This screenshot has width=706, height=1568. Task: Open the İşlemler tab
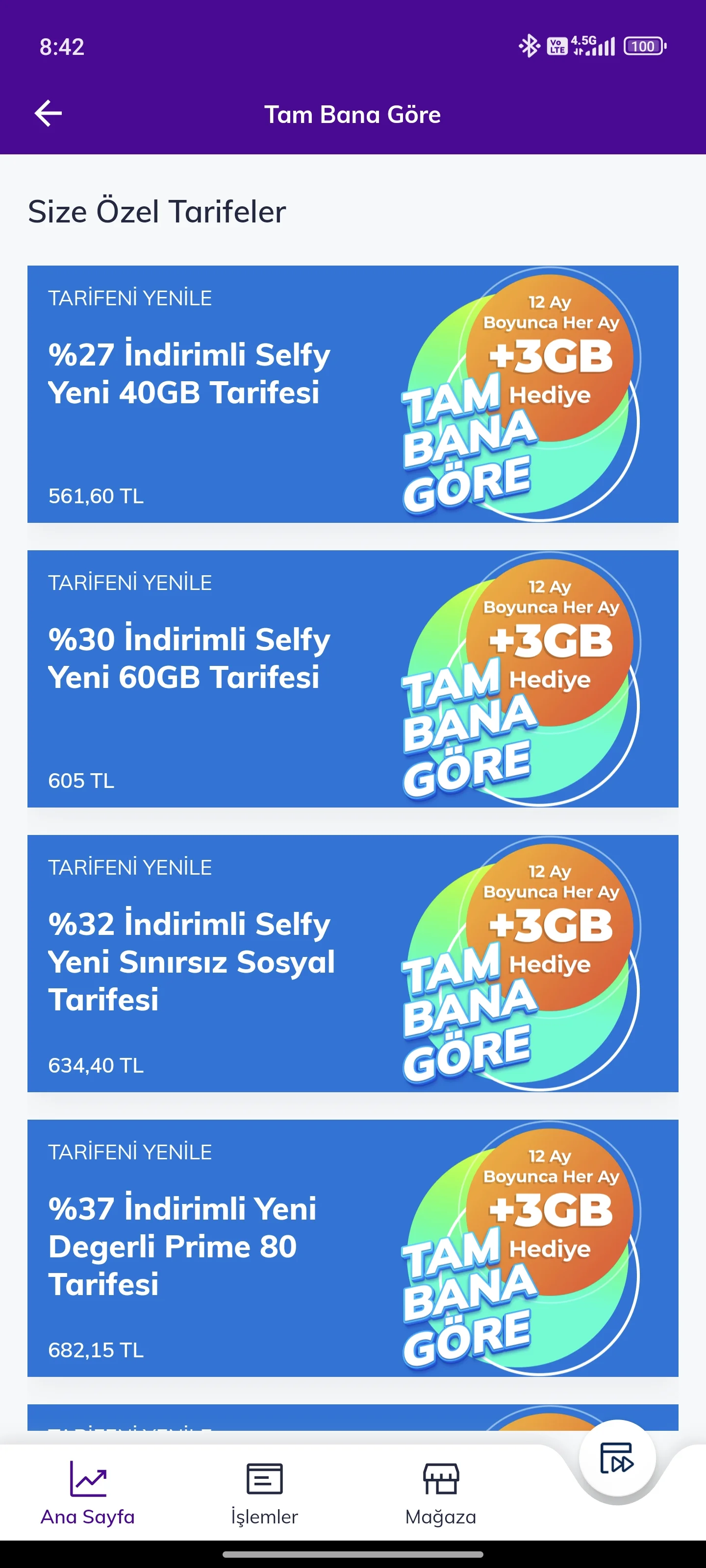click(264, 1493)
